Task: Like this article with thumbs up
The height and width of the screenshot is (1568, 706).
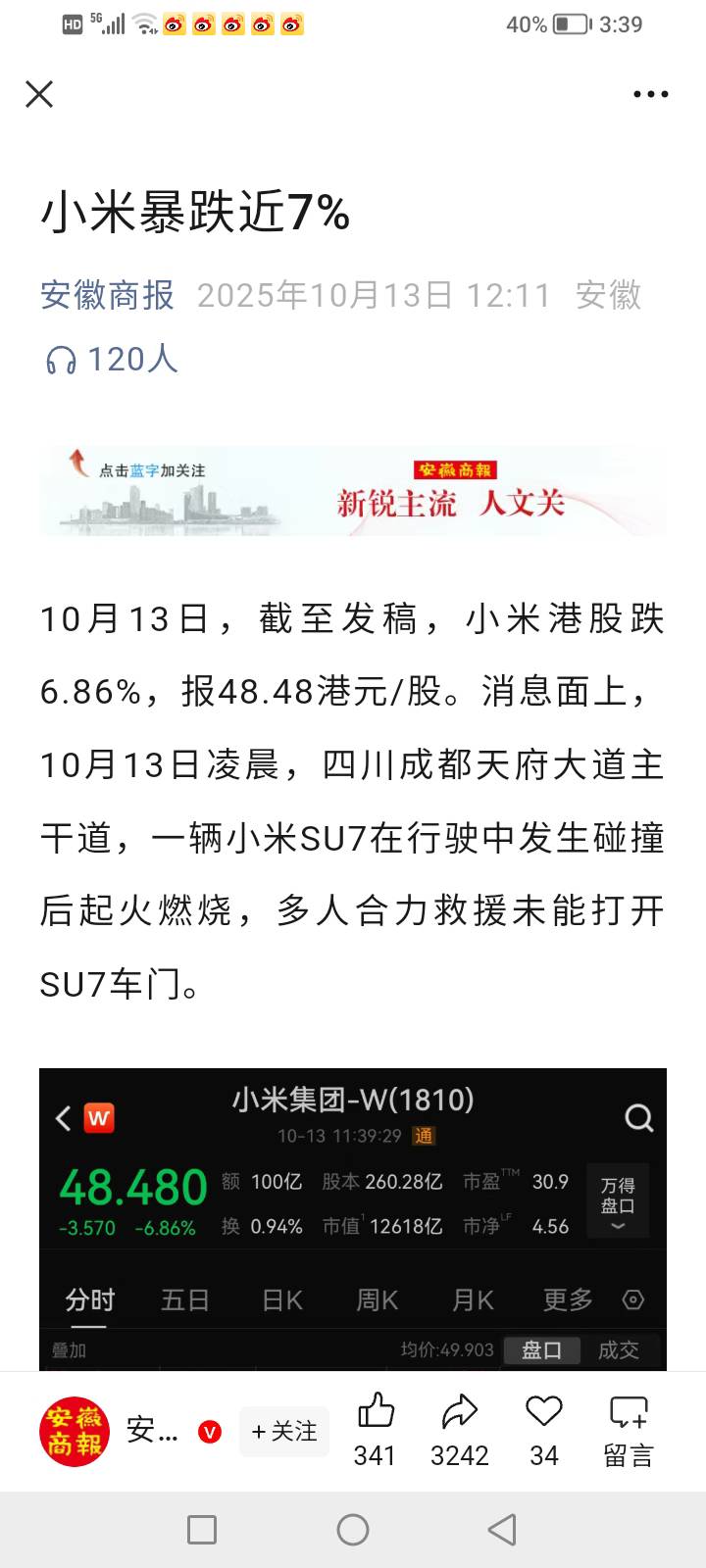Action: [x=375, y=1430]
